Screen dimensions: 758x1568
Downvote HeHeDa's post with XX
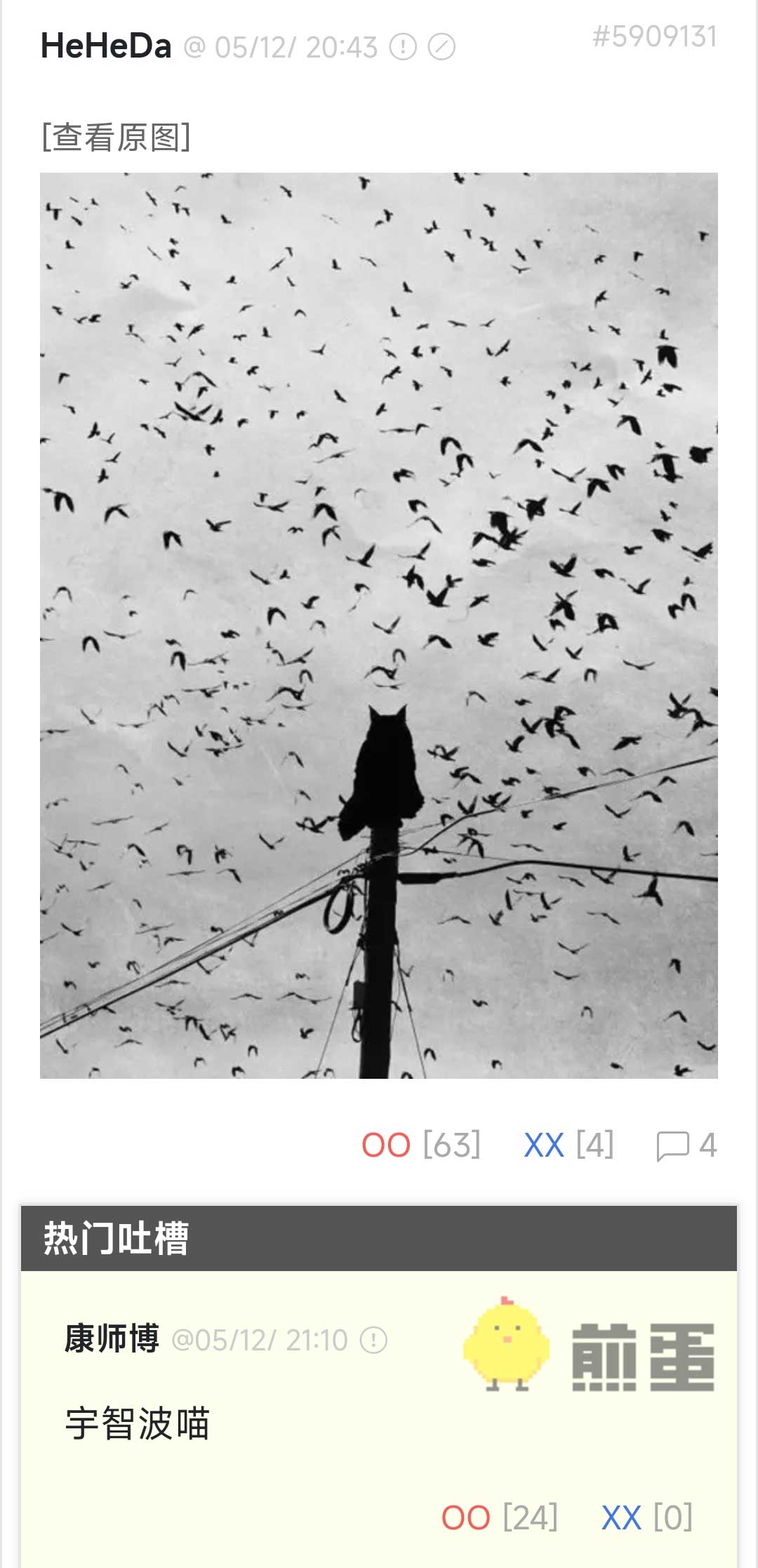(x=544, y=1145)
